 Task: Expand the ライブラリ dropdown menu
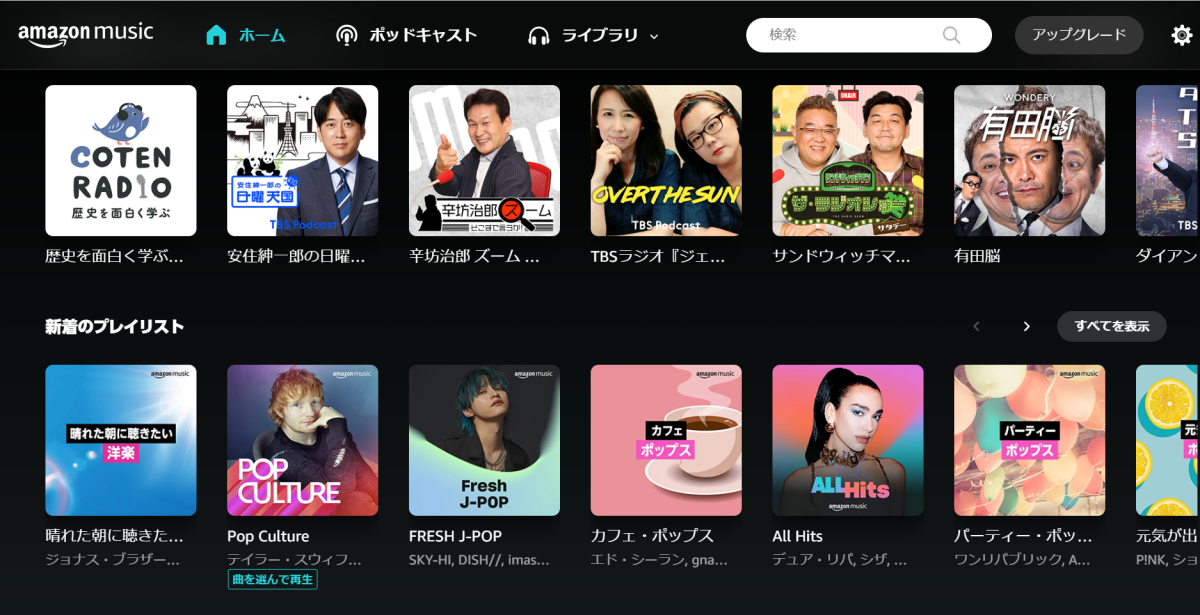(594, 35)
